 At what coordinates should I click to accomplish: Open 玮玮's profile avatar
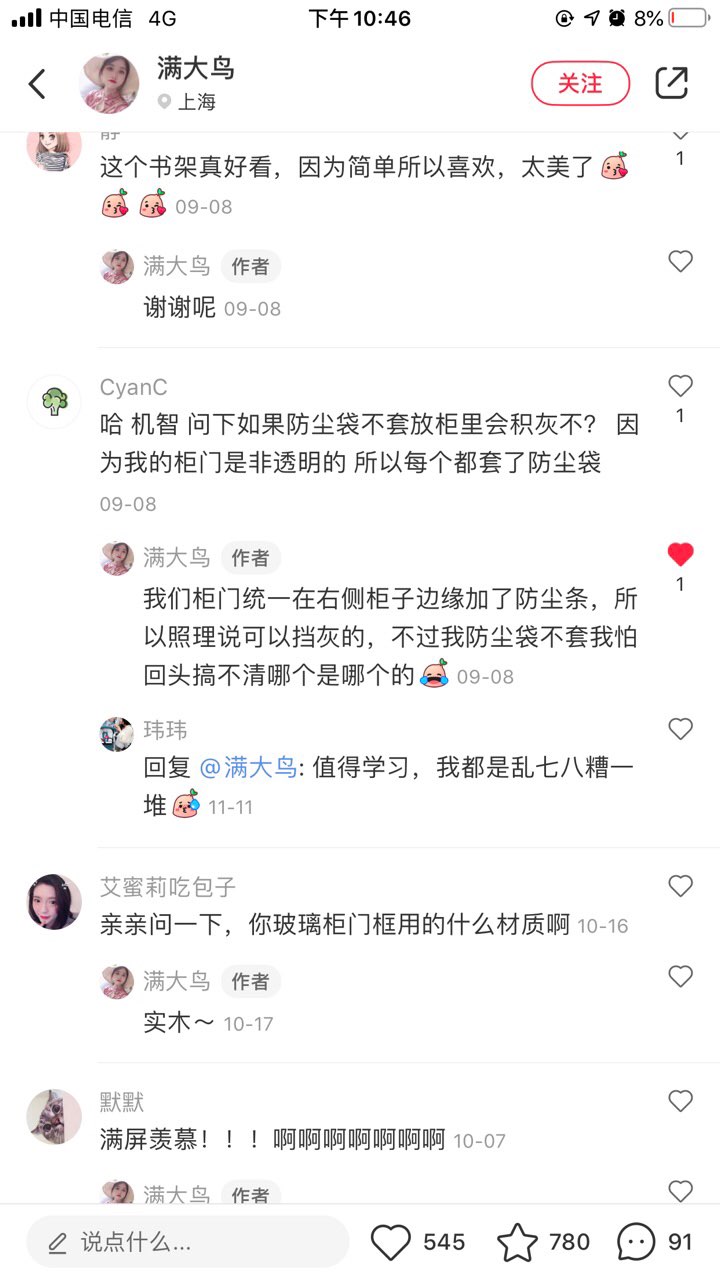(x=117, y=734)
